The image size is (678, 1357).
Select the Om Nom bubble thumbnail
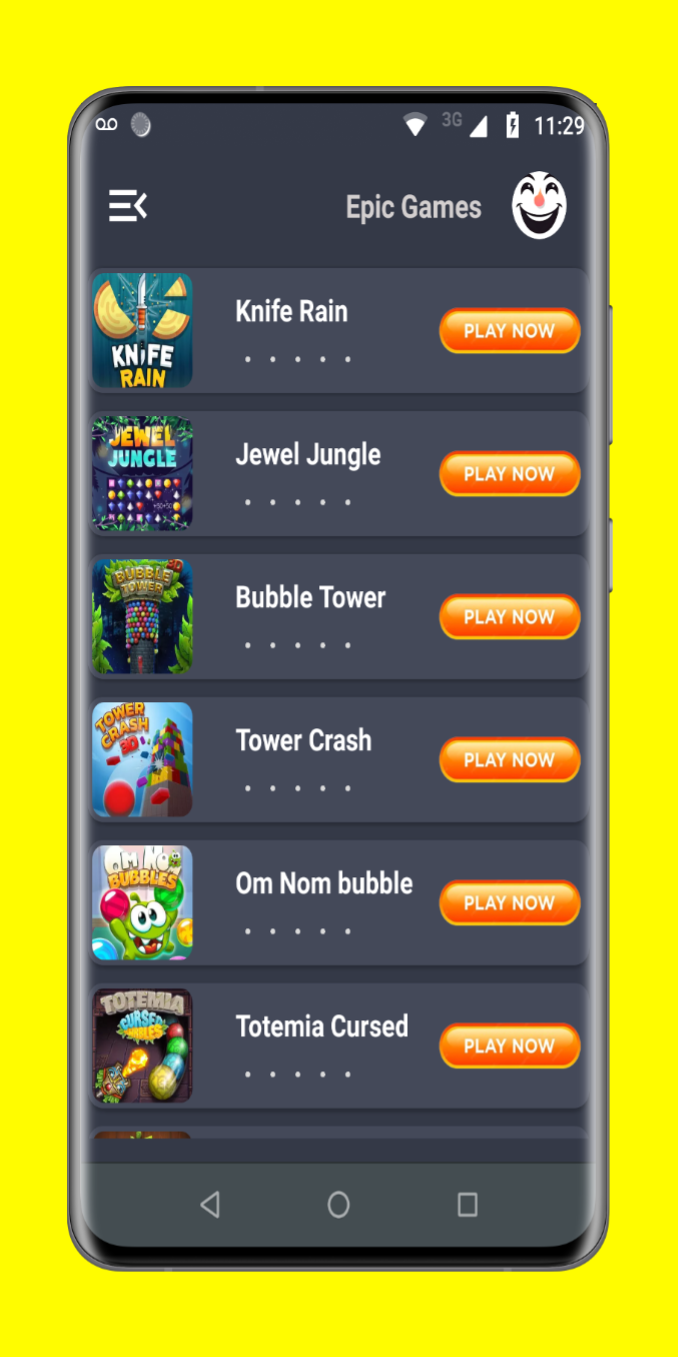pyautogui.click(x=142, y=903)
